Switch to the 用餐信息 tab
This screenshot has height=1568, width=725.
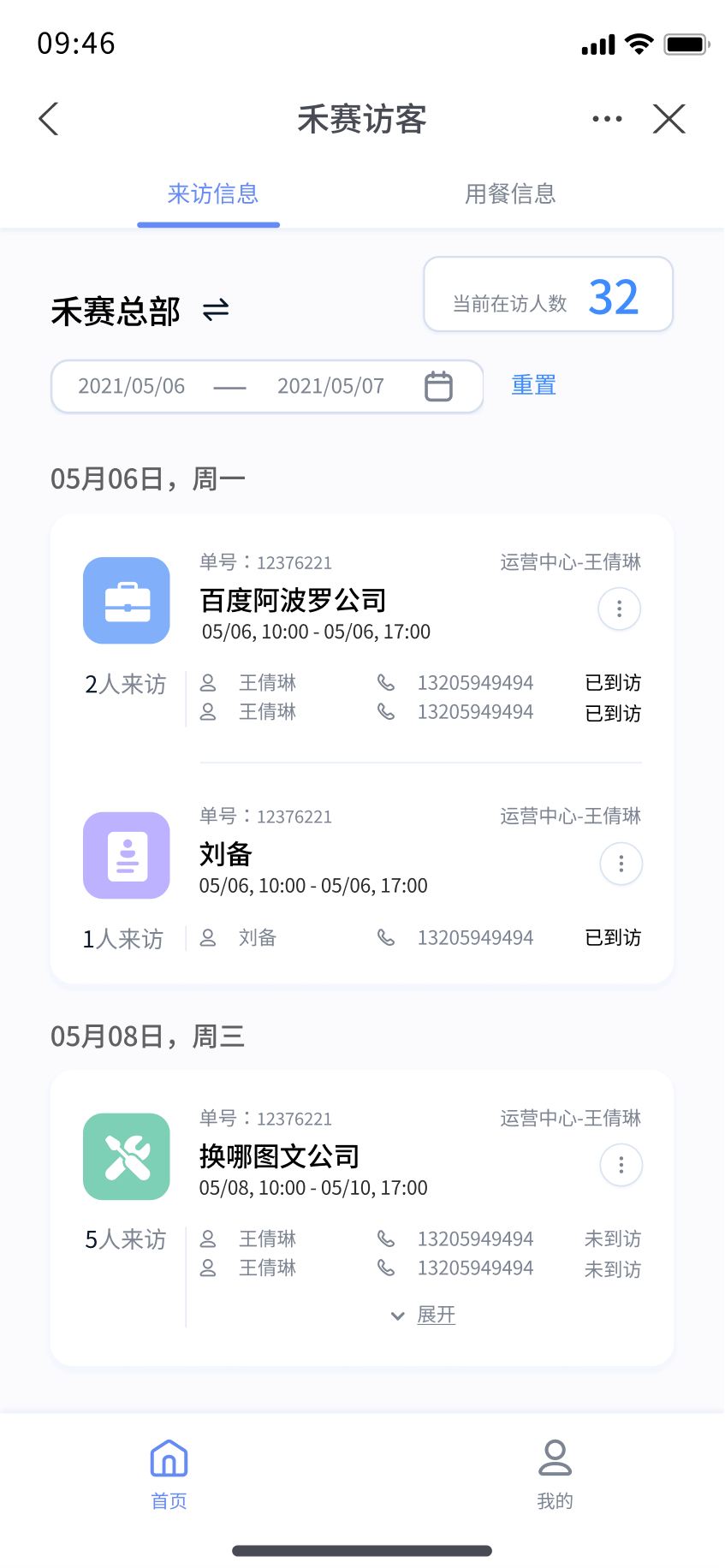coord(510,194)
